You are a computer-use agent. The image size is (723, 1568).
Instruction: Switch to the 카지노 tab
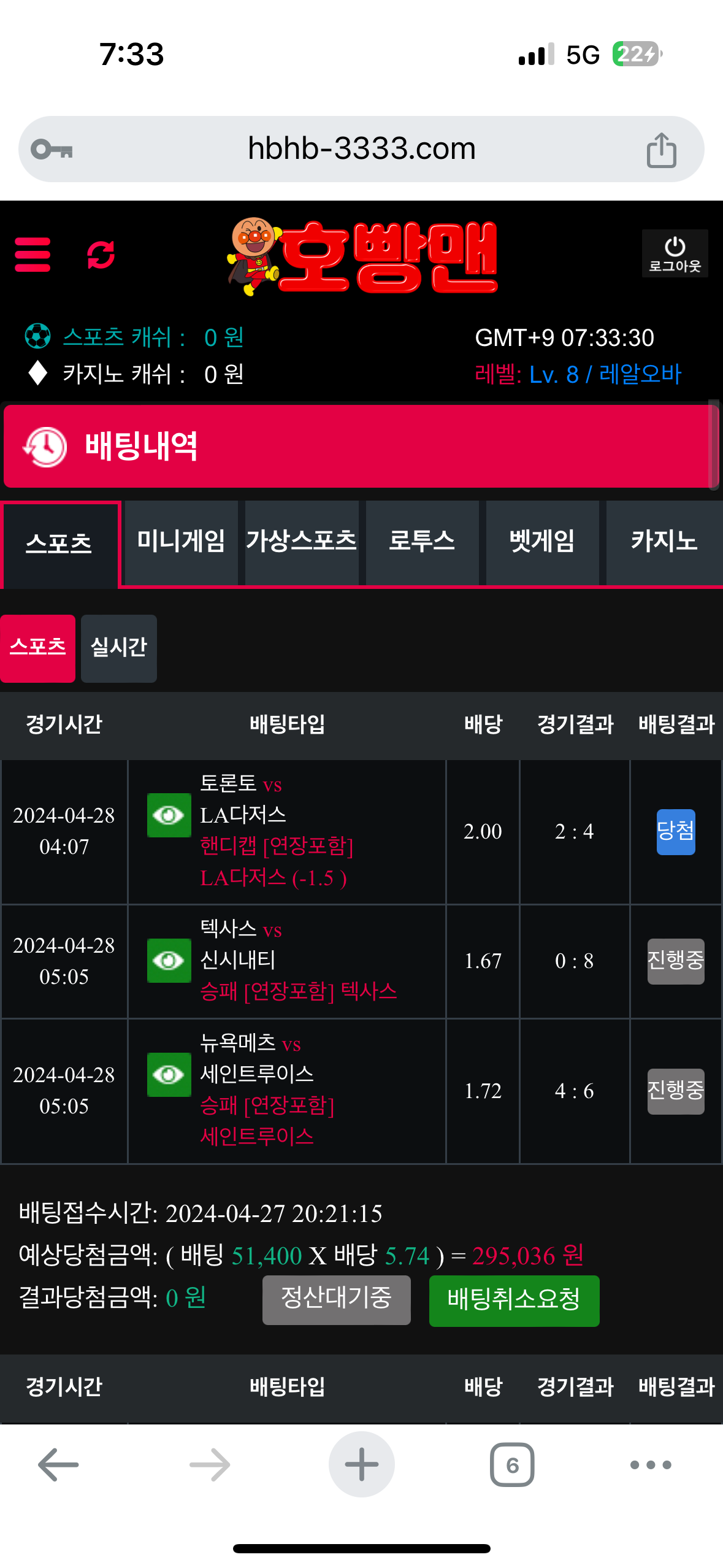664,542
